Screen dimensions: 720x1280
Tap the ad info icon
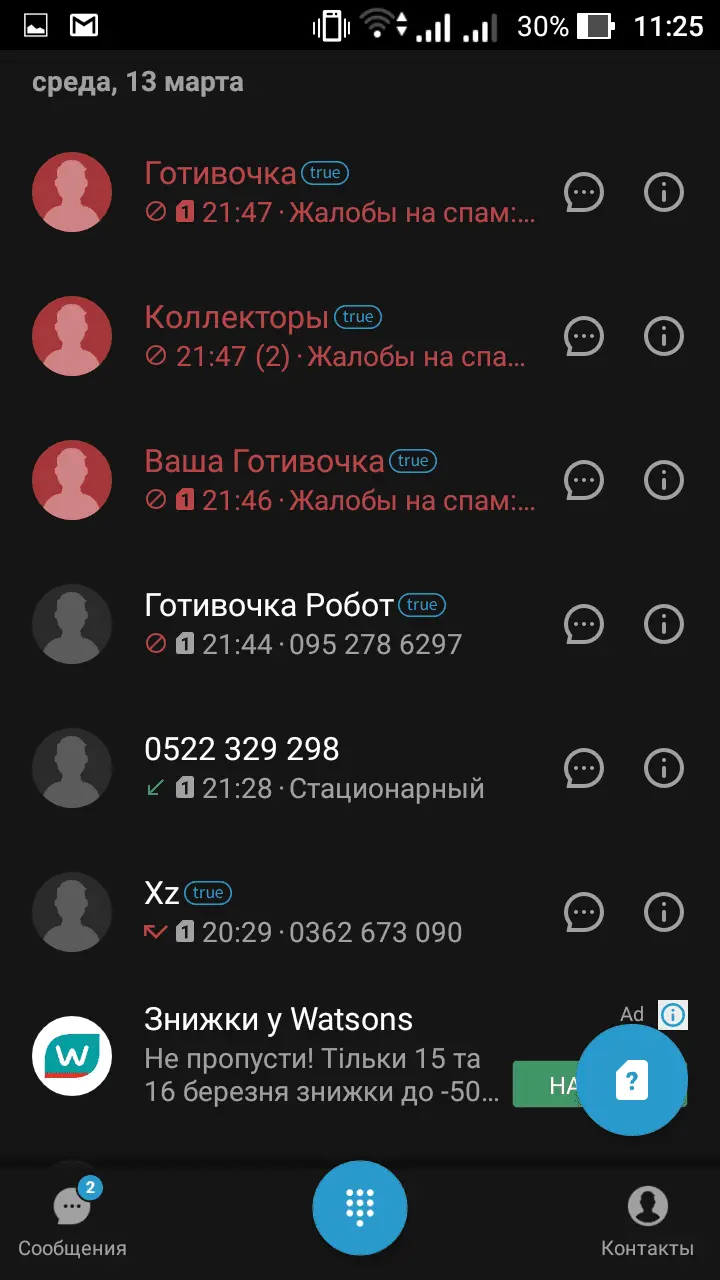pos(673,1015)
